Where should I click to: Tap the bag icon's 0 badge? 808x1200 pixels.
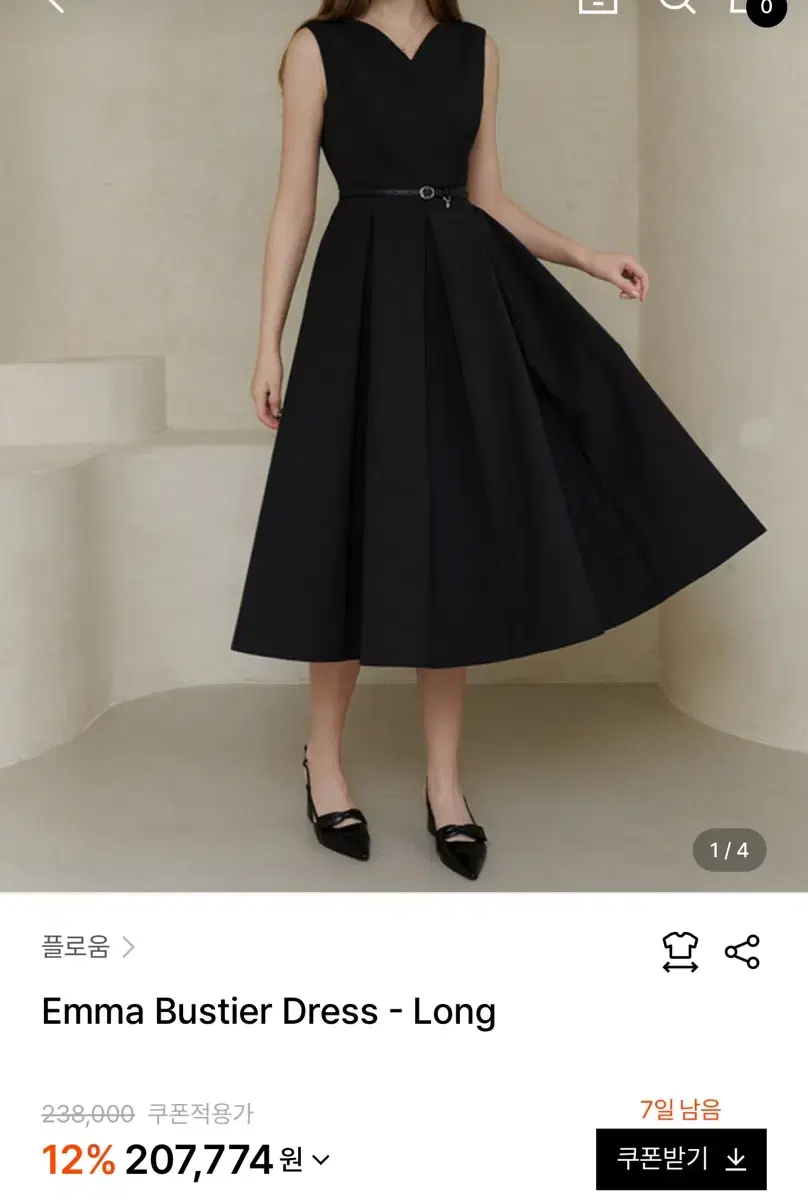[766, 10]
